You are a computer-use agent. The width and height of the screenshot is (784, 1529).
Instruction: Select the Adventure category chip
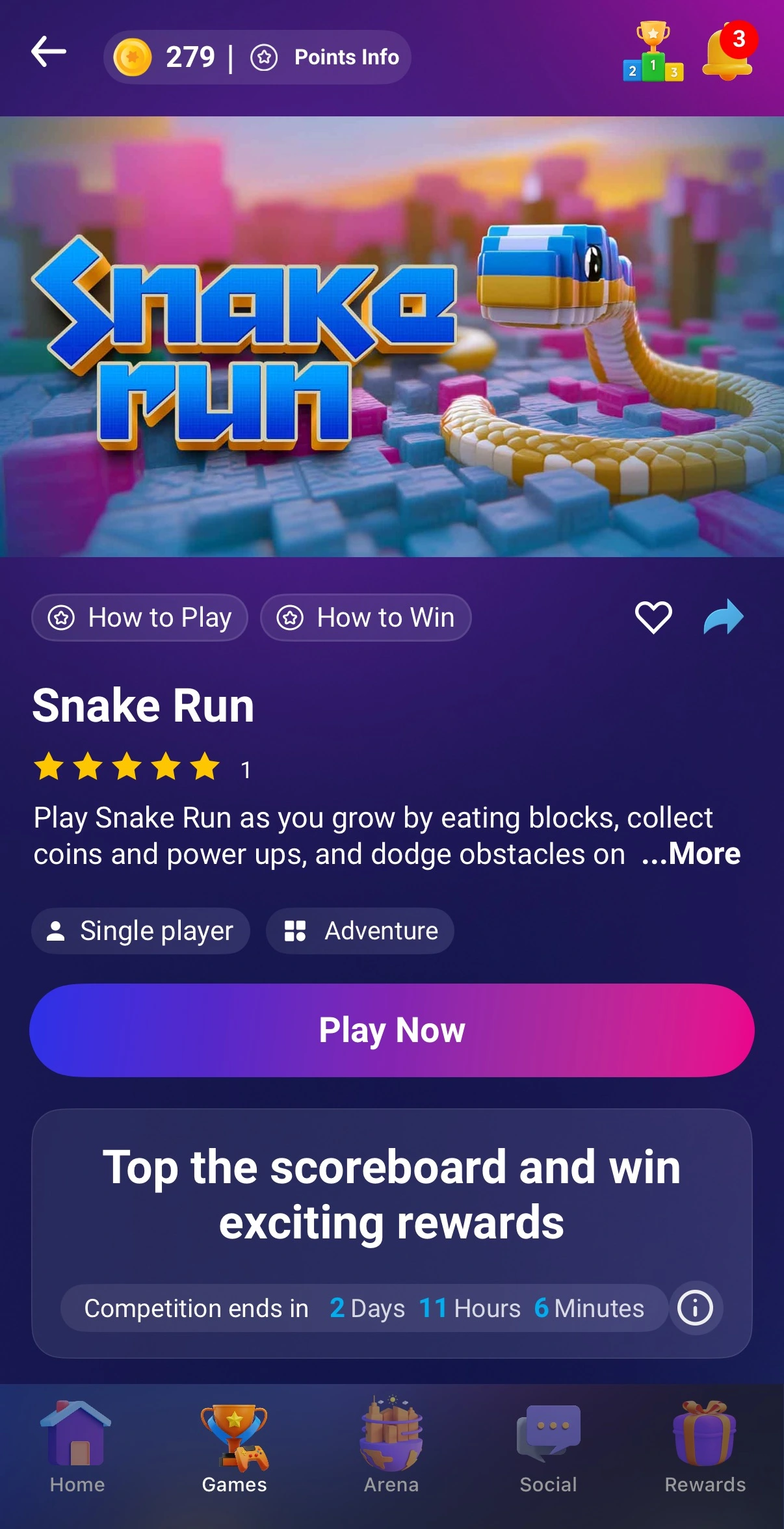point(360,931)
